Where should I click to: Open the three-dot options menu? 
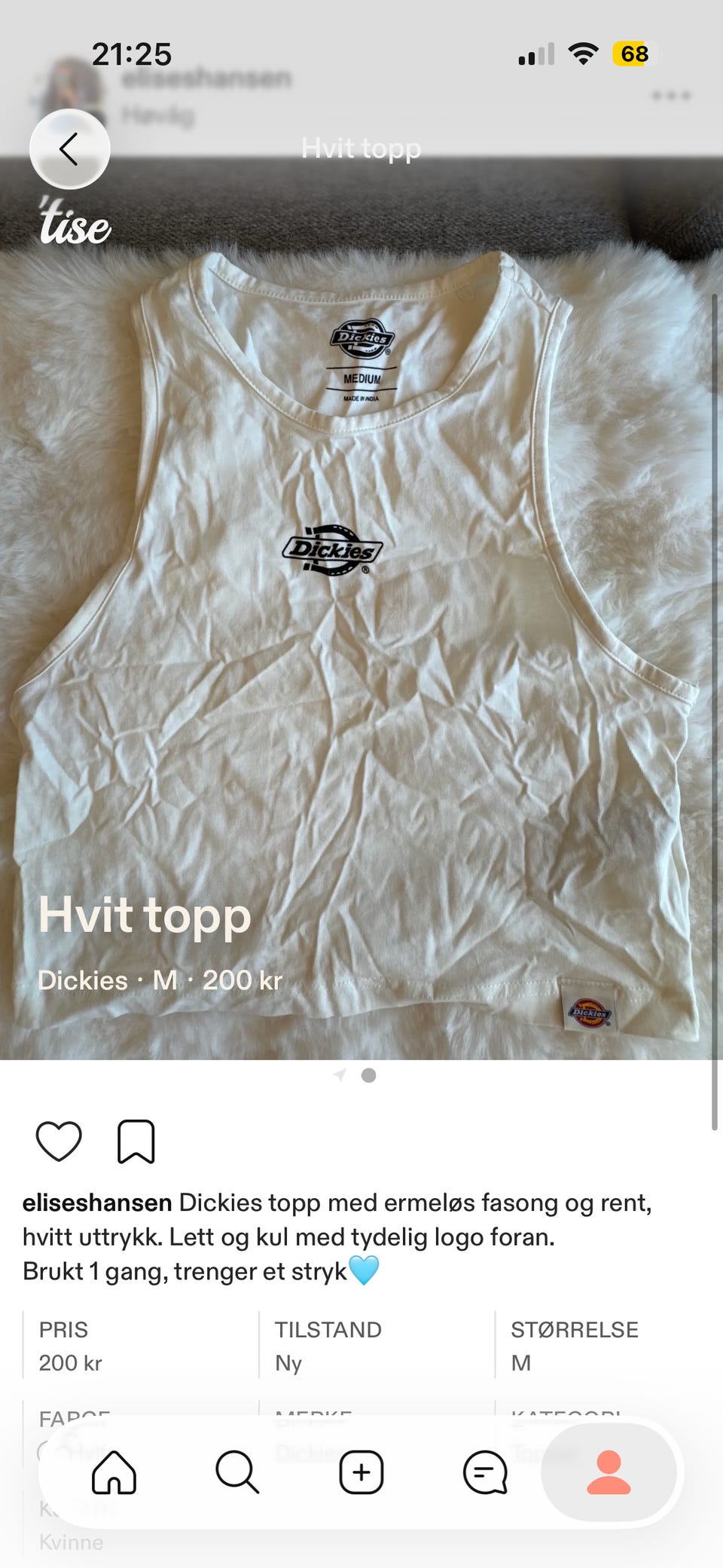(x=671, y=96)
